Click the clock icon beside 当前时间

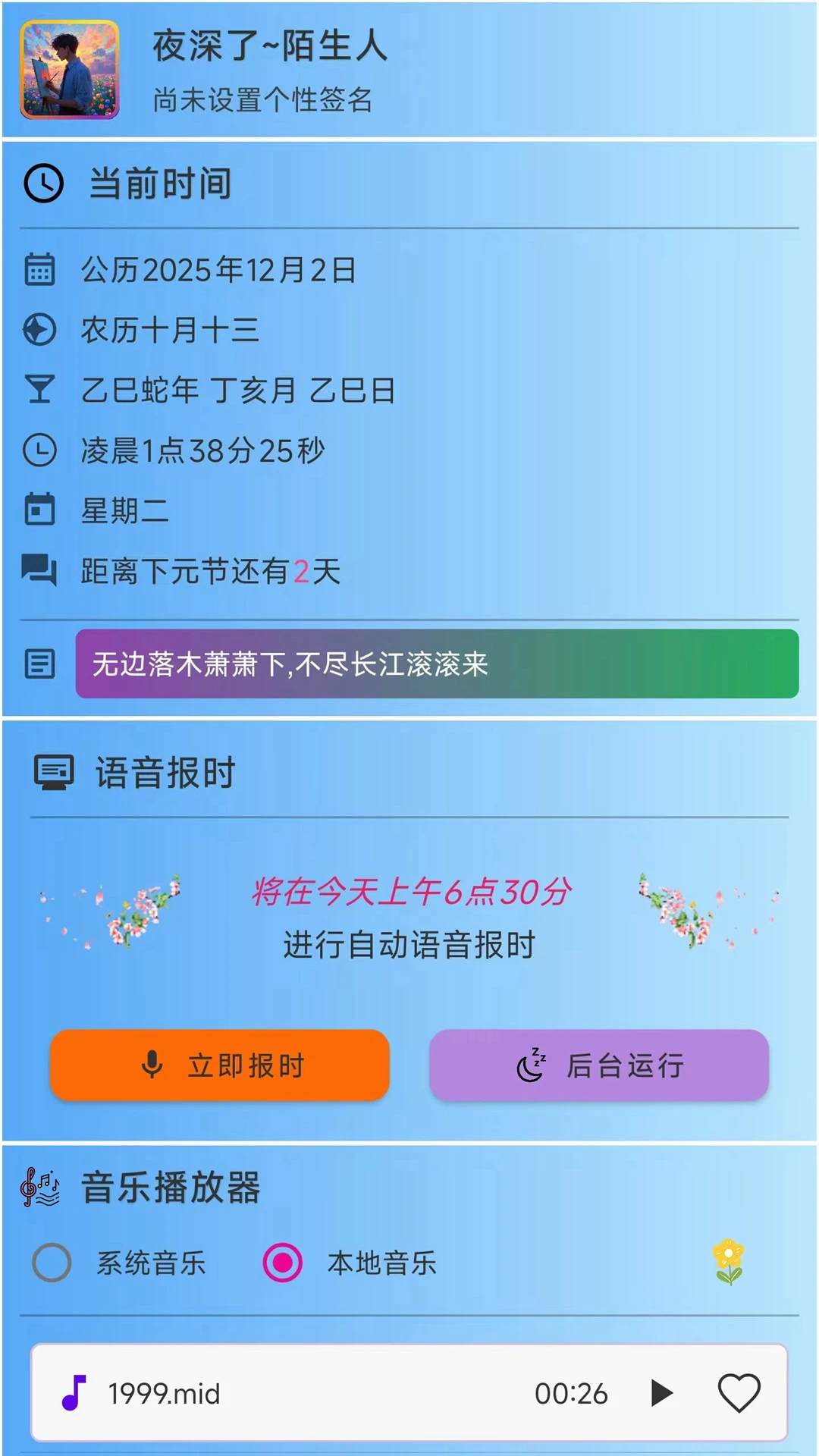point(42,182)
